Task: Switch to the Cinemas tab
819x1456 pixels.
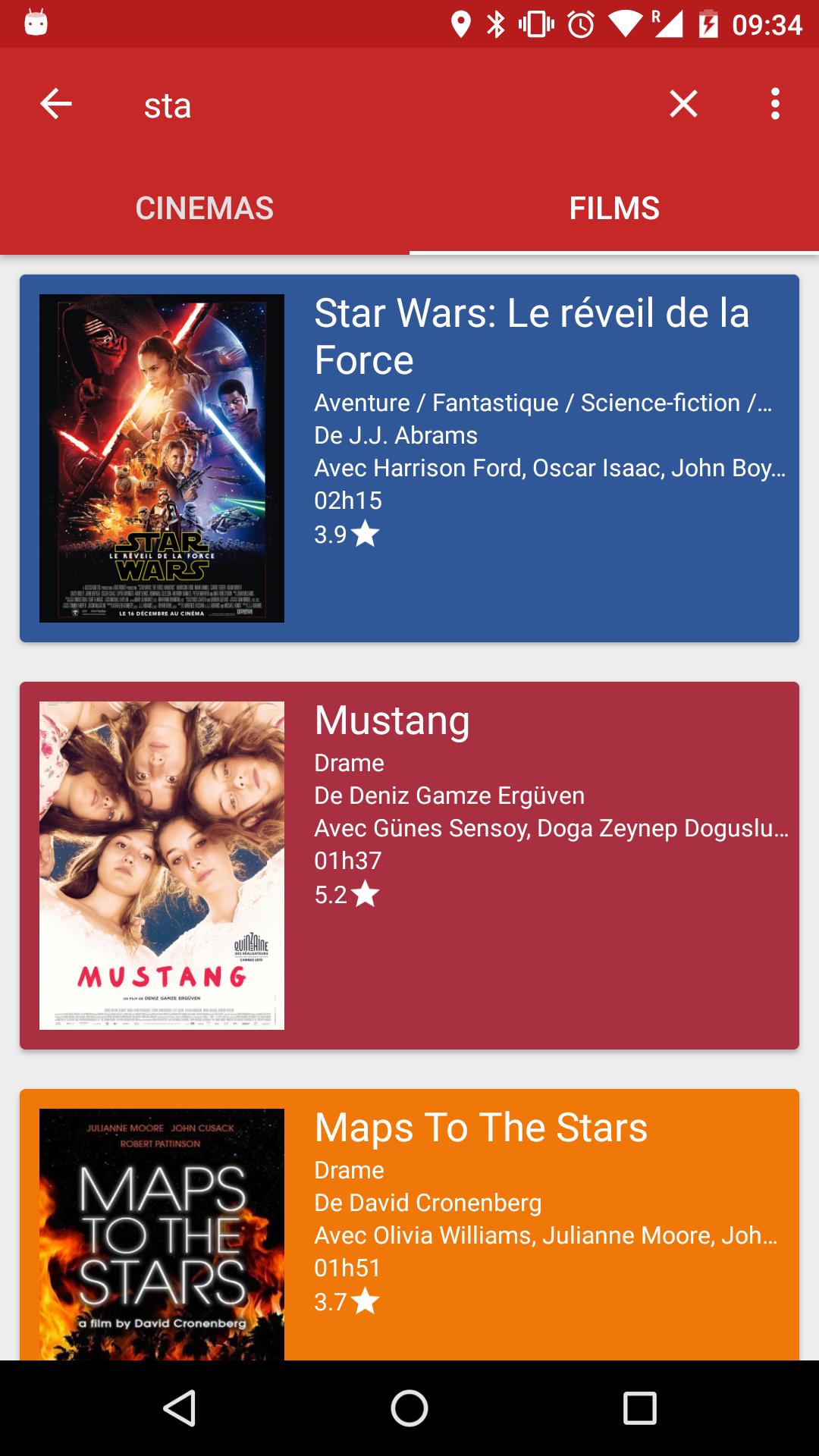Action: click(x=205, y=209)
